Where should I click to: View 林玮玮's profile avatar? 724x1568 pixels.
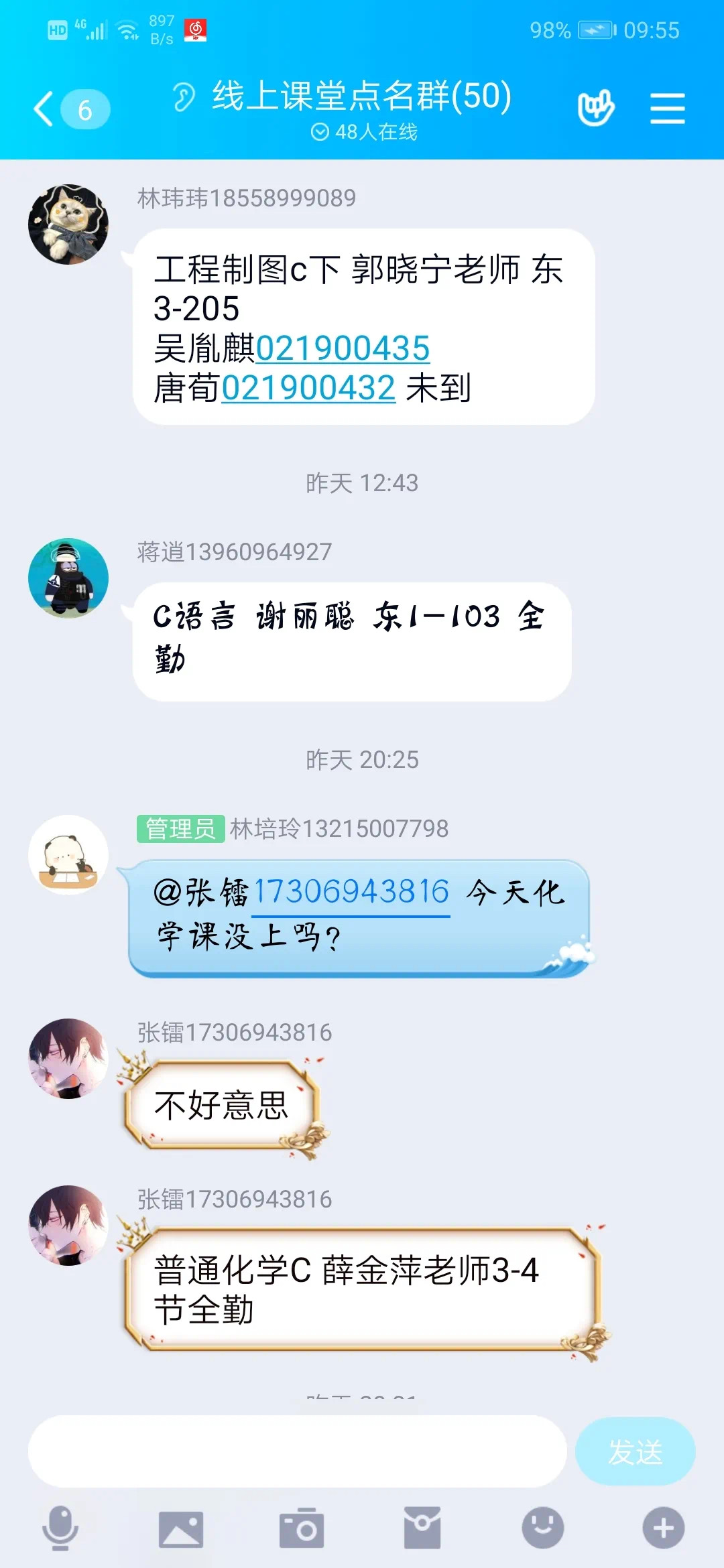click(68, 224)
